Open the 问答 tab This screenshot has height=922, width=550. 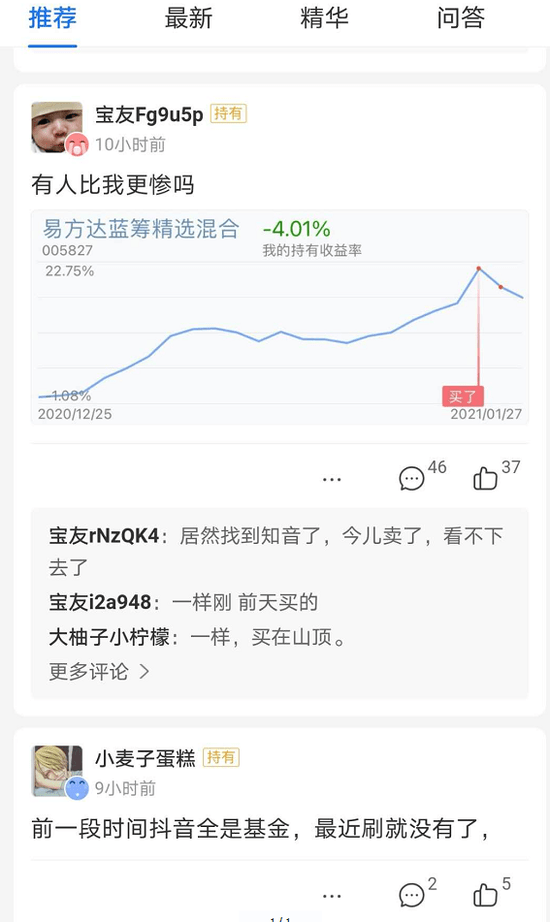(461, 18)
